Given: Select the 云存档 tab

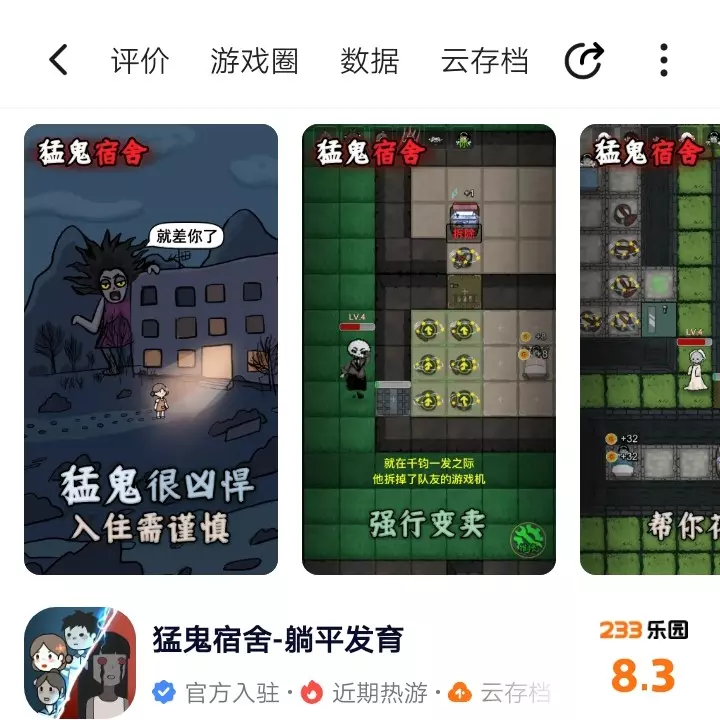Looking at the screenshot, I should tap(484, 61).
